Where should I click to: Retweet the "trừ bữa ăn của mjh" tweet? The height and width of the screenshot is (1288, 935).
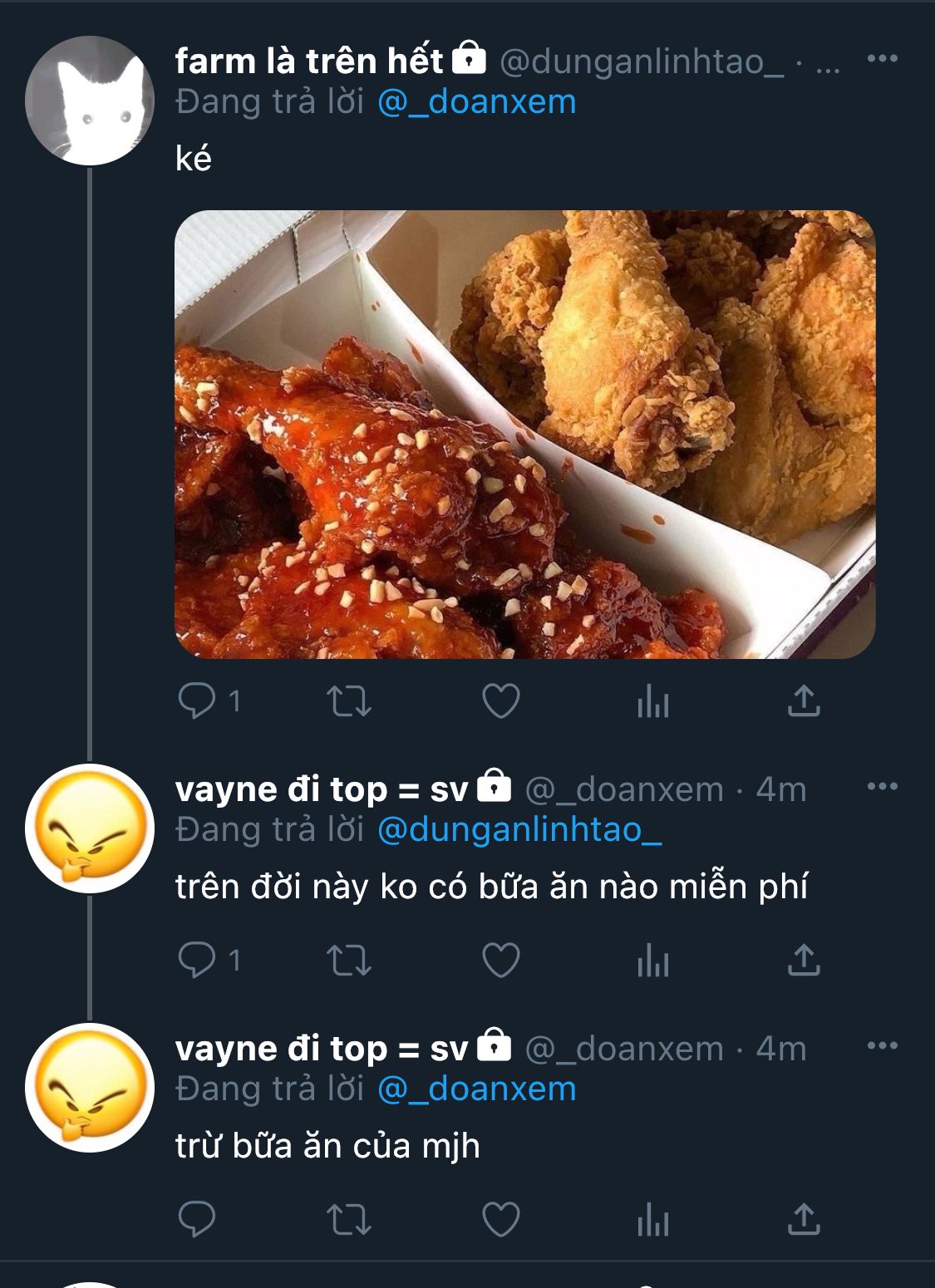(349, 1220)
